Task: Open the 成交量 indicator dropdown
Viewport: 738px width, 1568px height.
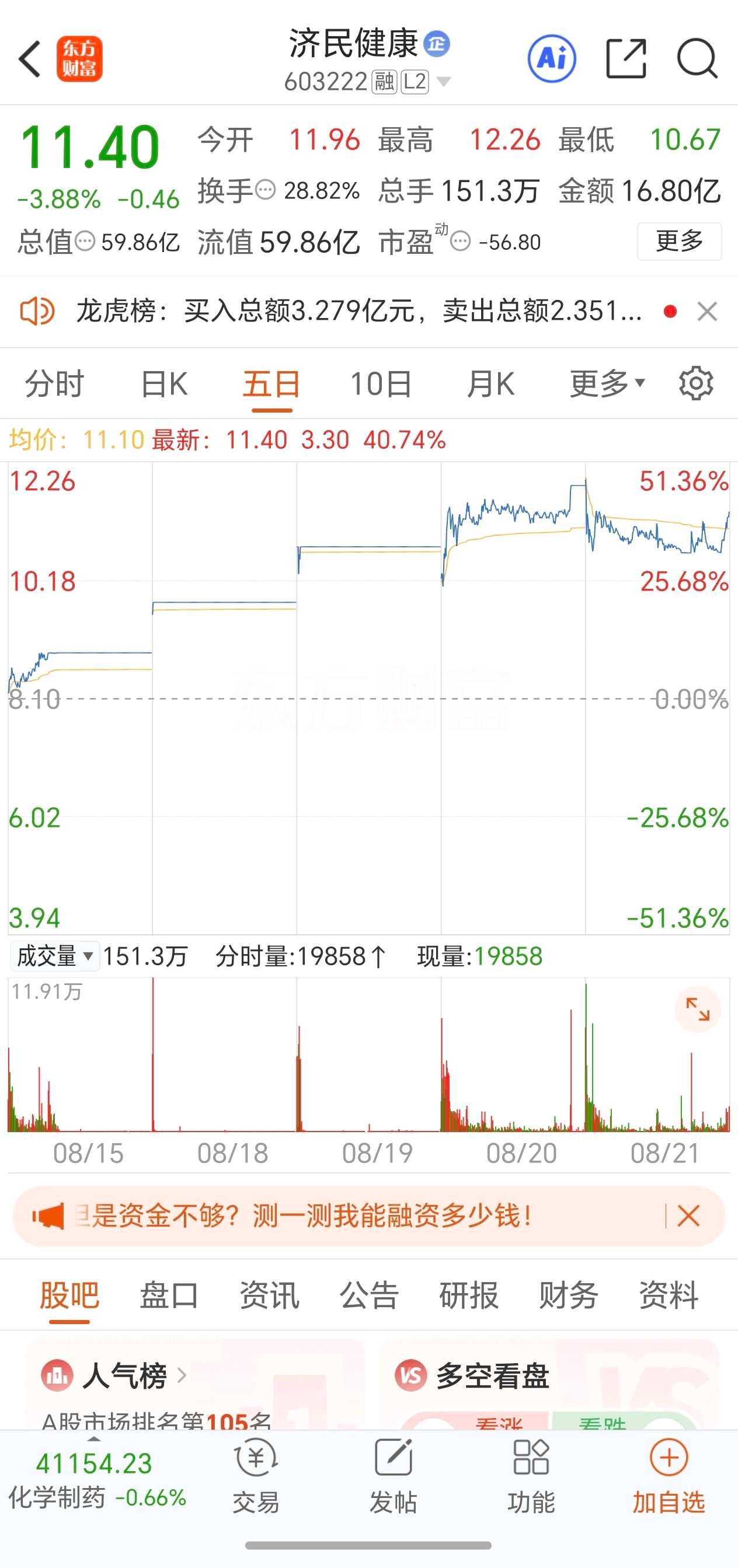Action: 55,956
